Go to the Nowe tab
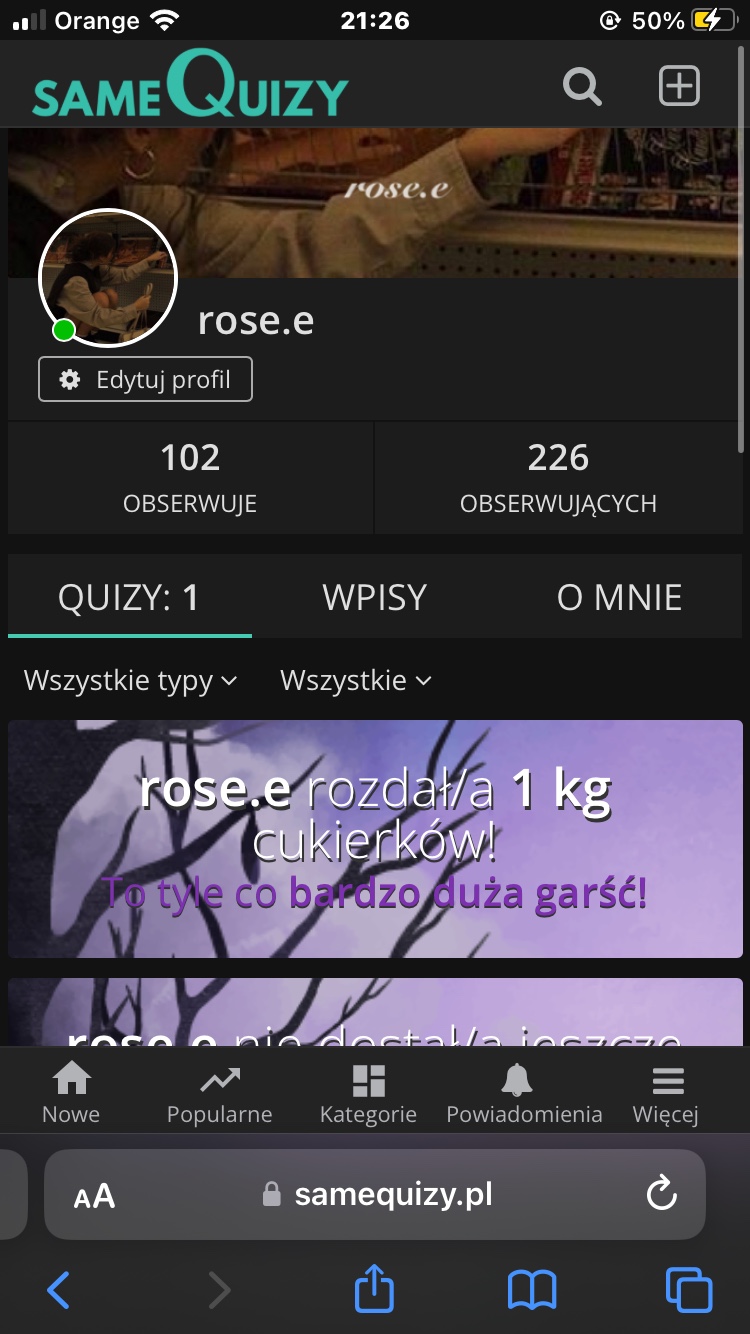The image size is (750, 1334). point(71,1093)
